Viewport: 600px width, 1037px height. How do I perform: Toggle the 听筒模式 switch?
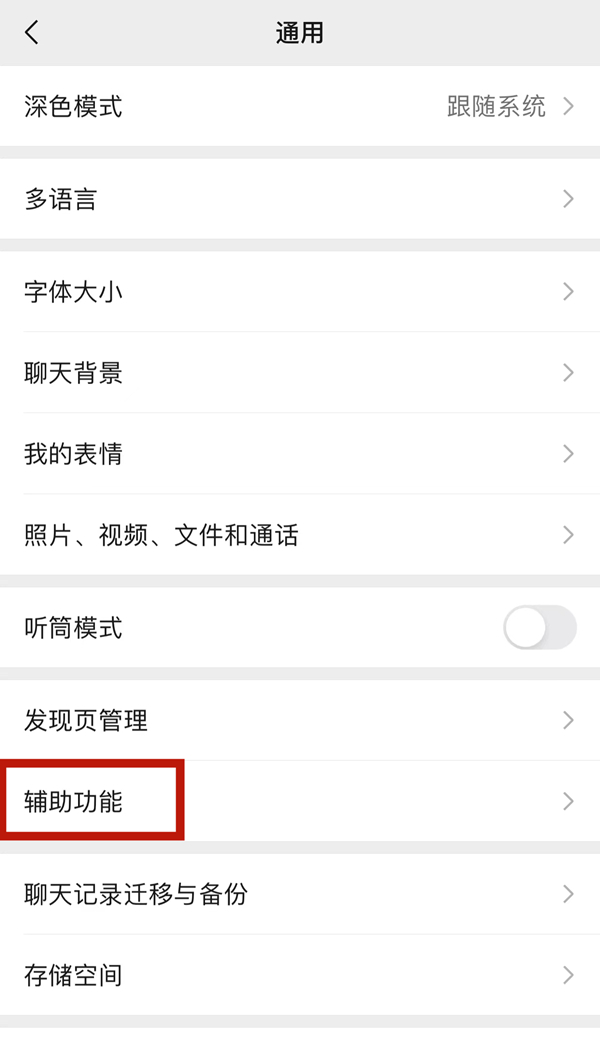(x=540, y=628)
